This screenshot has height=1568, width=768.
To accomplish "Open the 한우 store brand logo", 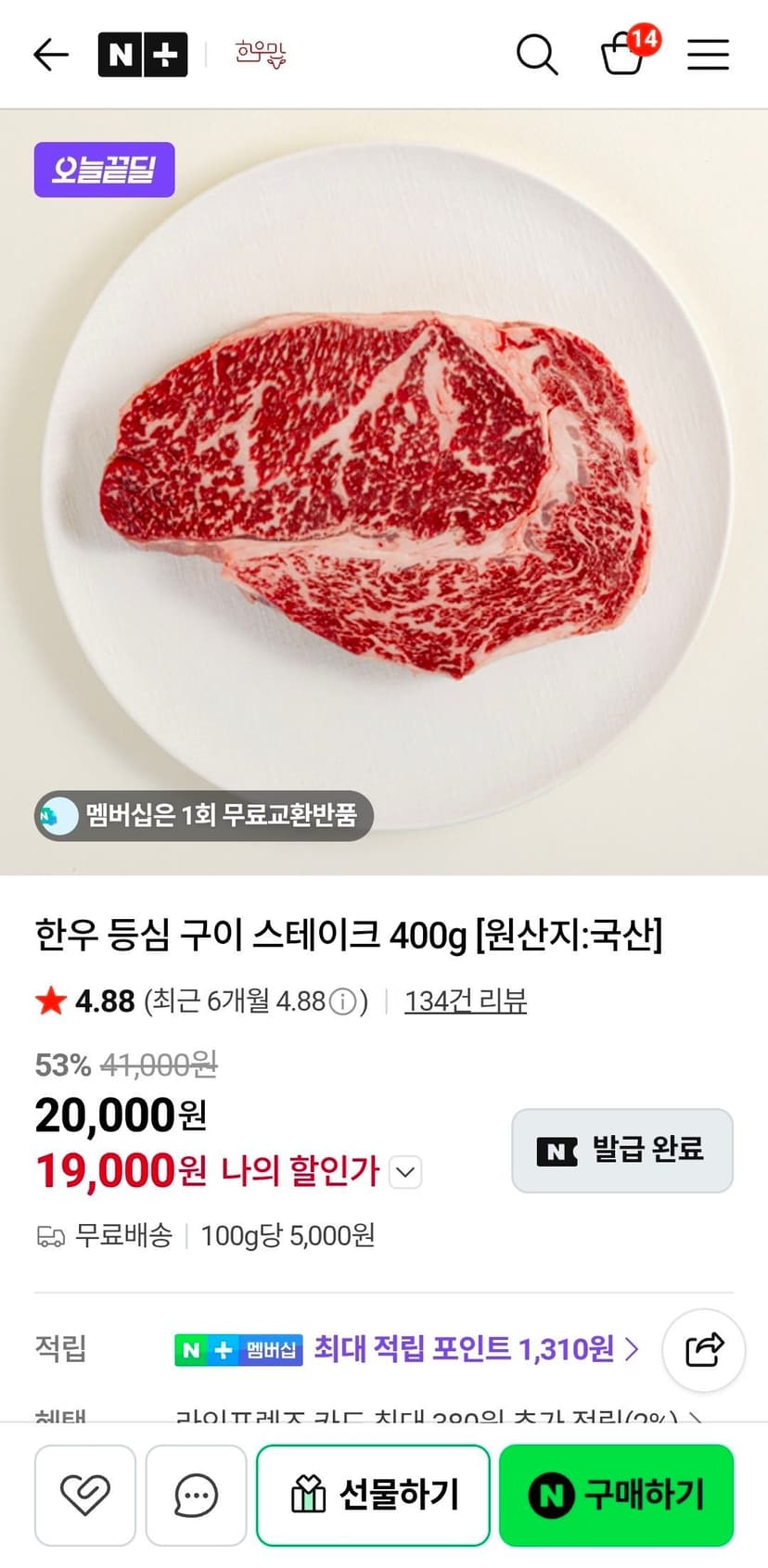I will (261, 54).
